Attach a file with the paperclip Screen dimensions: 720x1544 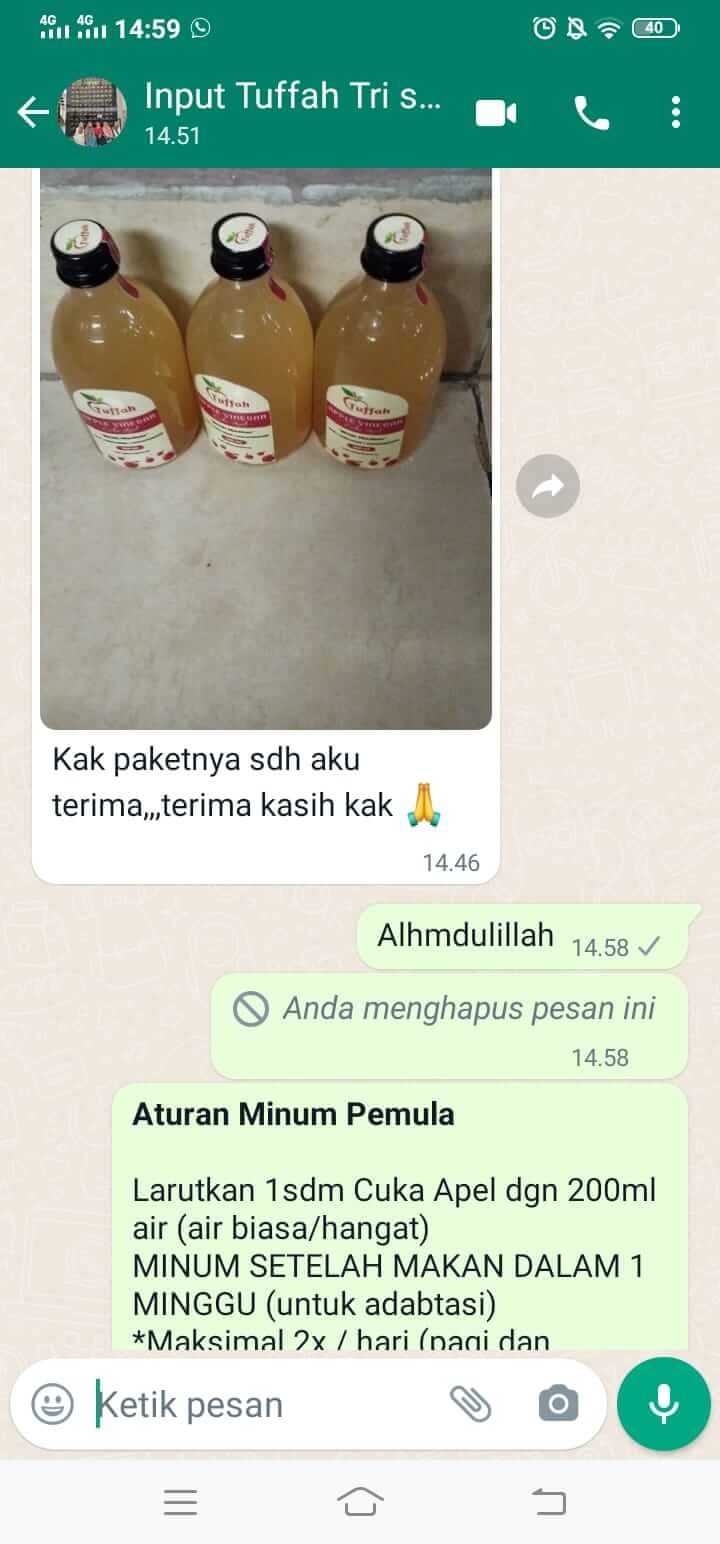click(470, 1404)
